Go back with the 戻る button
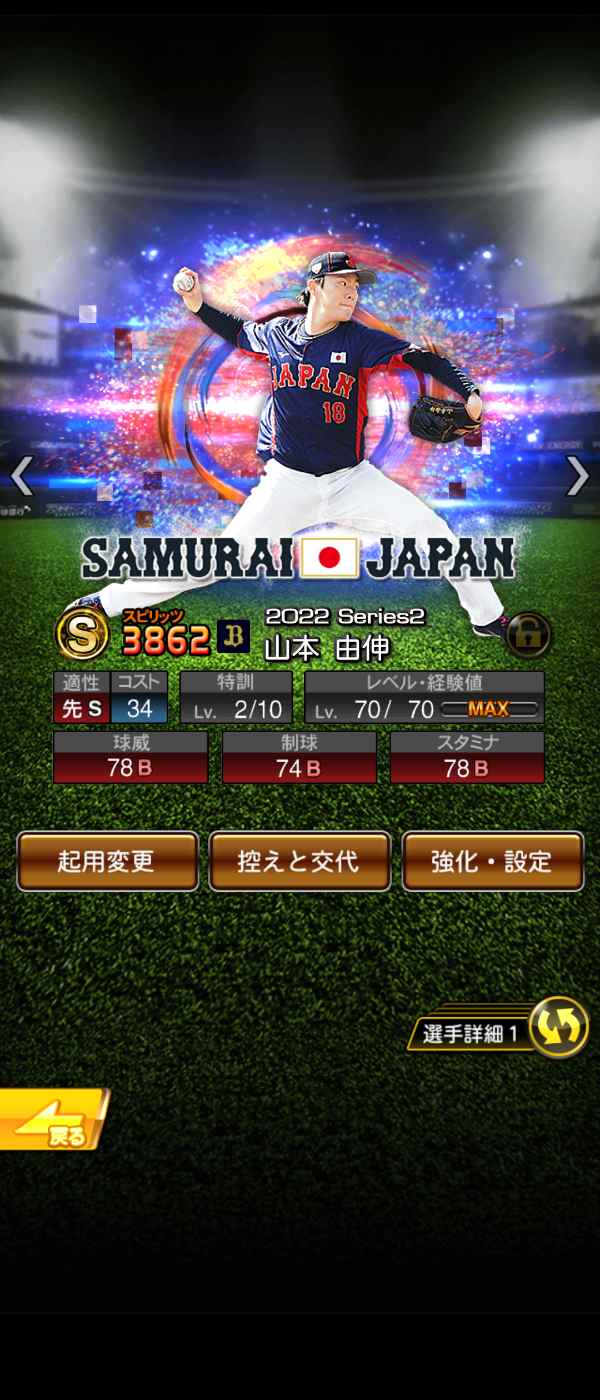Viewport: 600px width, 1400px height. coord(52,1120)
